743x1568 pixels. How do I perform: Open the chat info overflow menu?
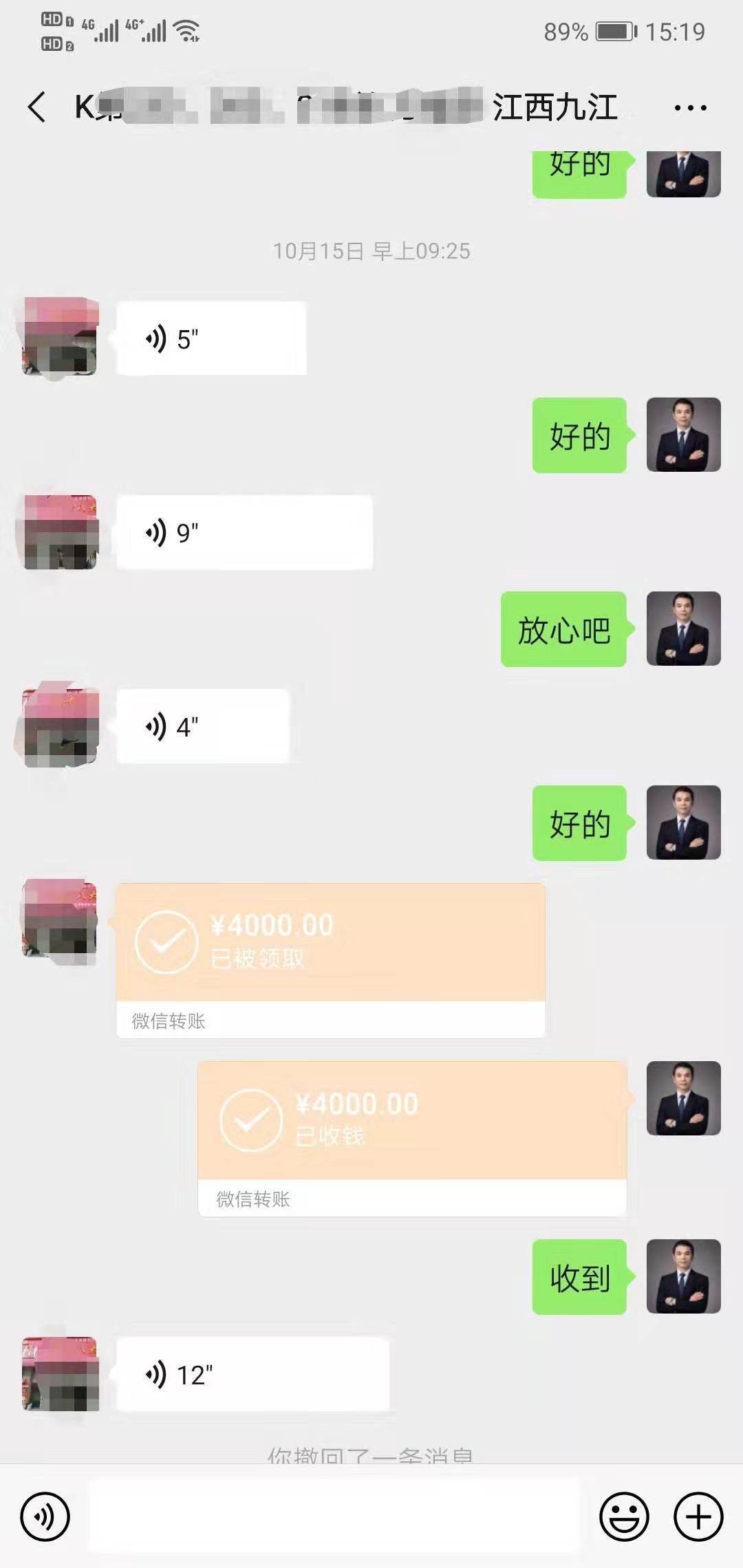(x=690, y=108)
